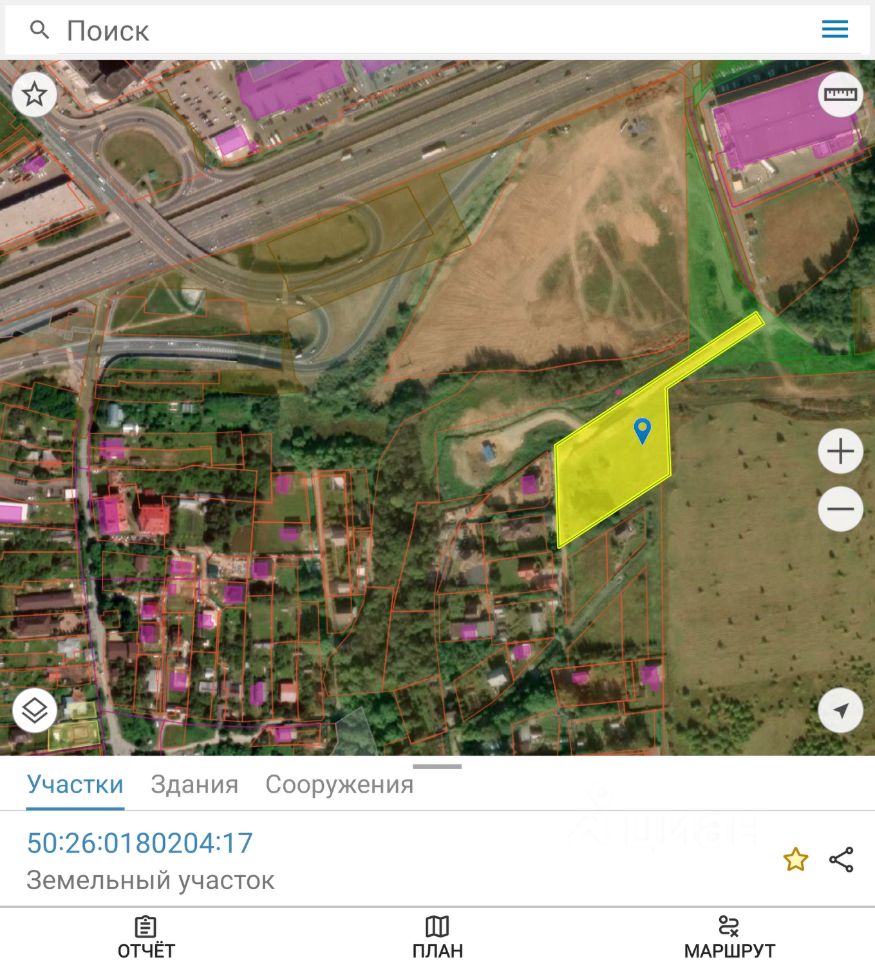This screenshot has width=875, height=960.
Task: Select the Участки tab
Action: tap(75, 785)
